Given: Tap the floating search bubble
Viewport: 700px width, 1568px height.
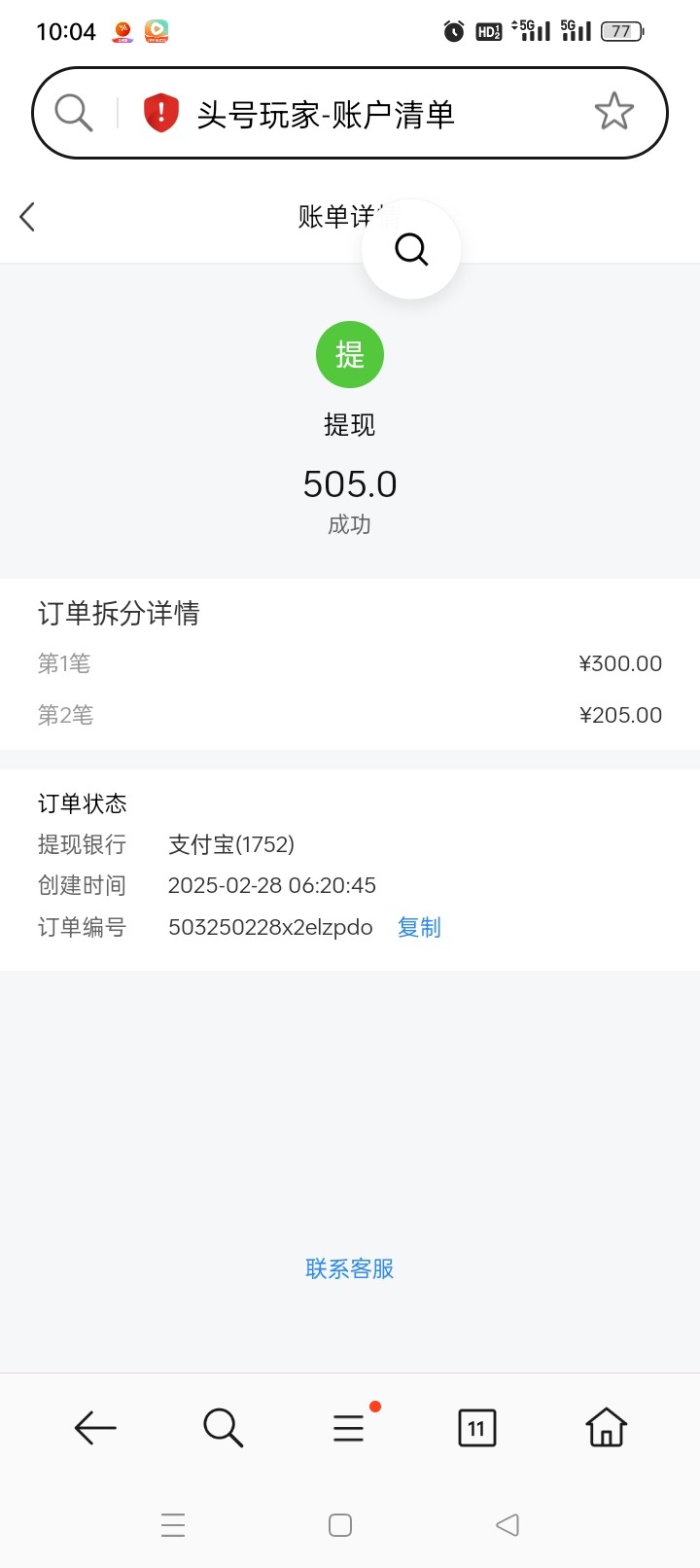Looking at the screenshot, I should point(411,250).
